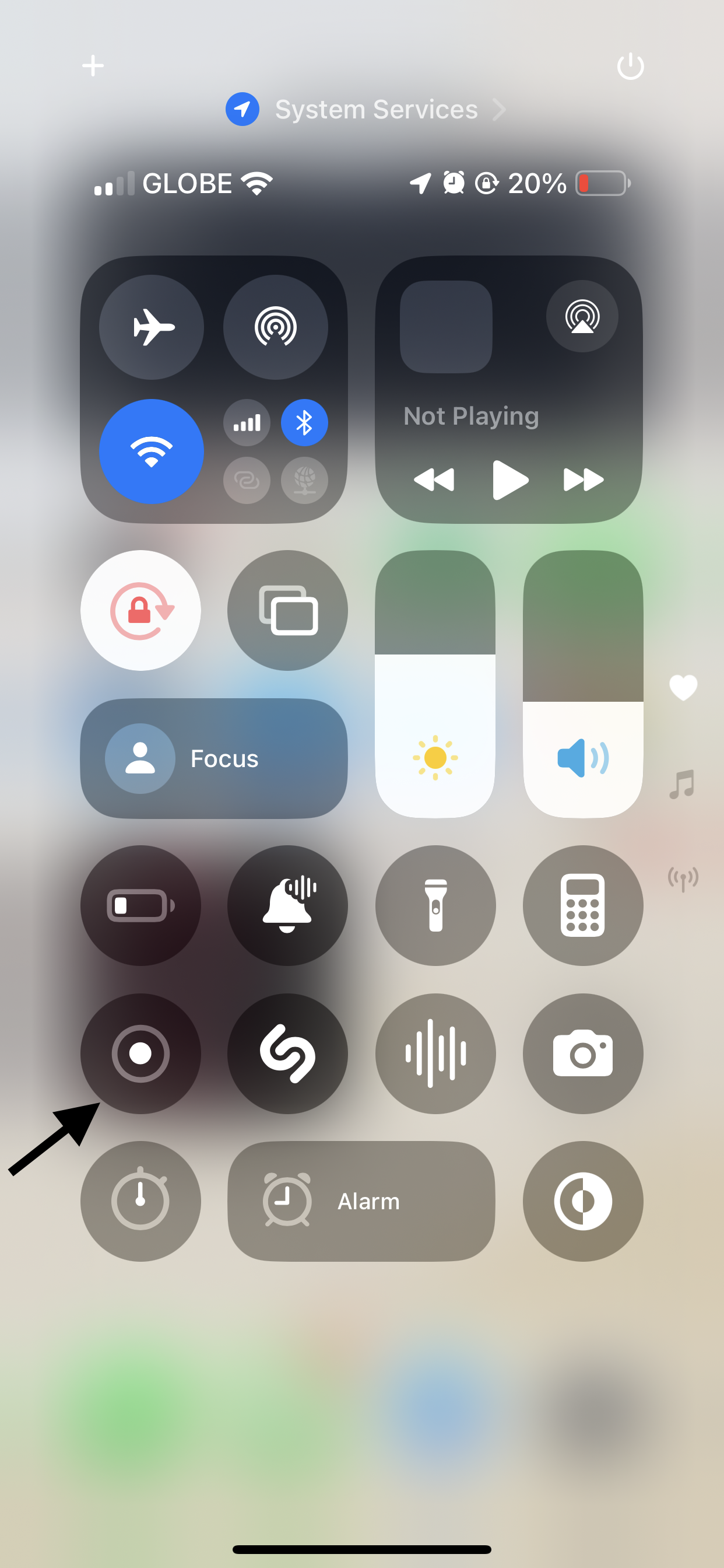This screenshot has width=724, height=1568.
Task: Open AirPlay audio output options
Action: click(582, 316)
